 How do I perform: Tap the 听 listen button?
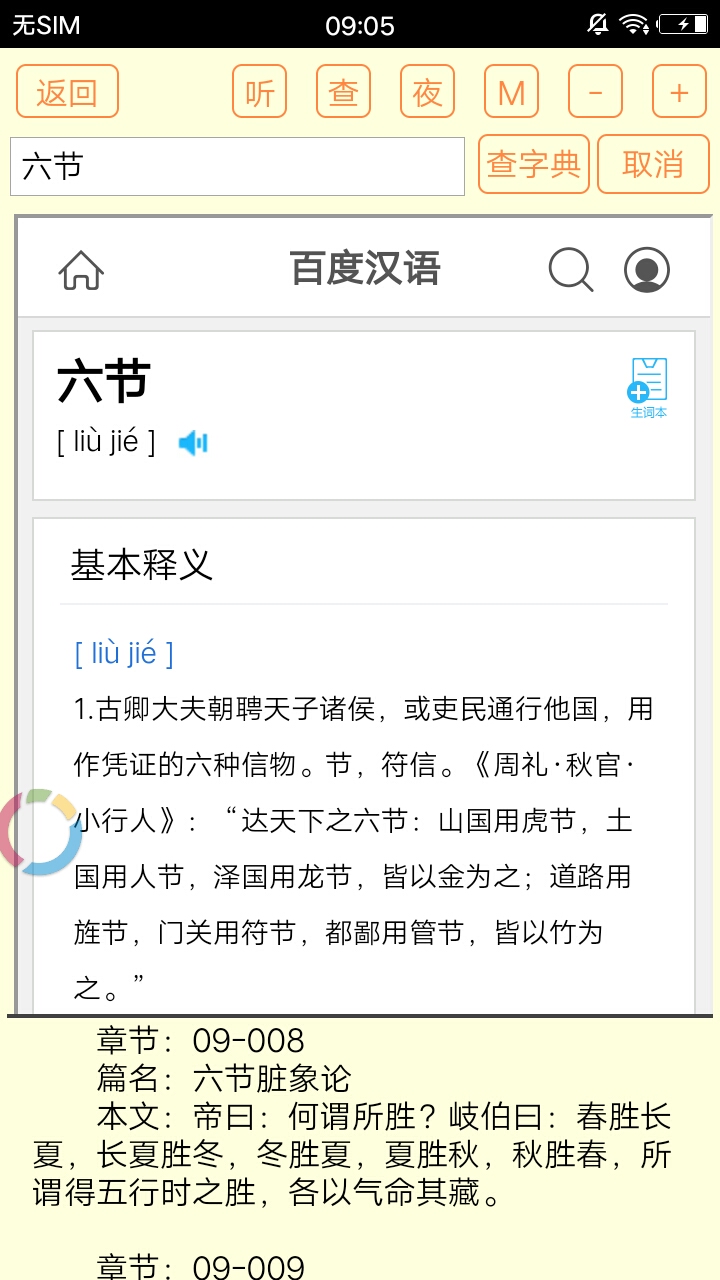(x=260, y=92)
